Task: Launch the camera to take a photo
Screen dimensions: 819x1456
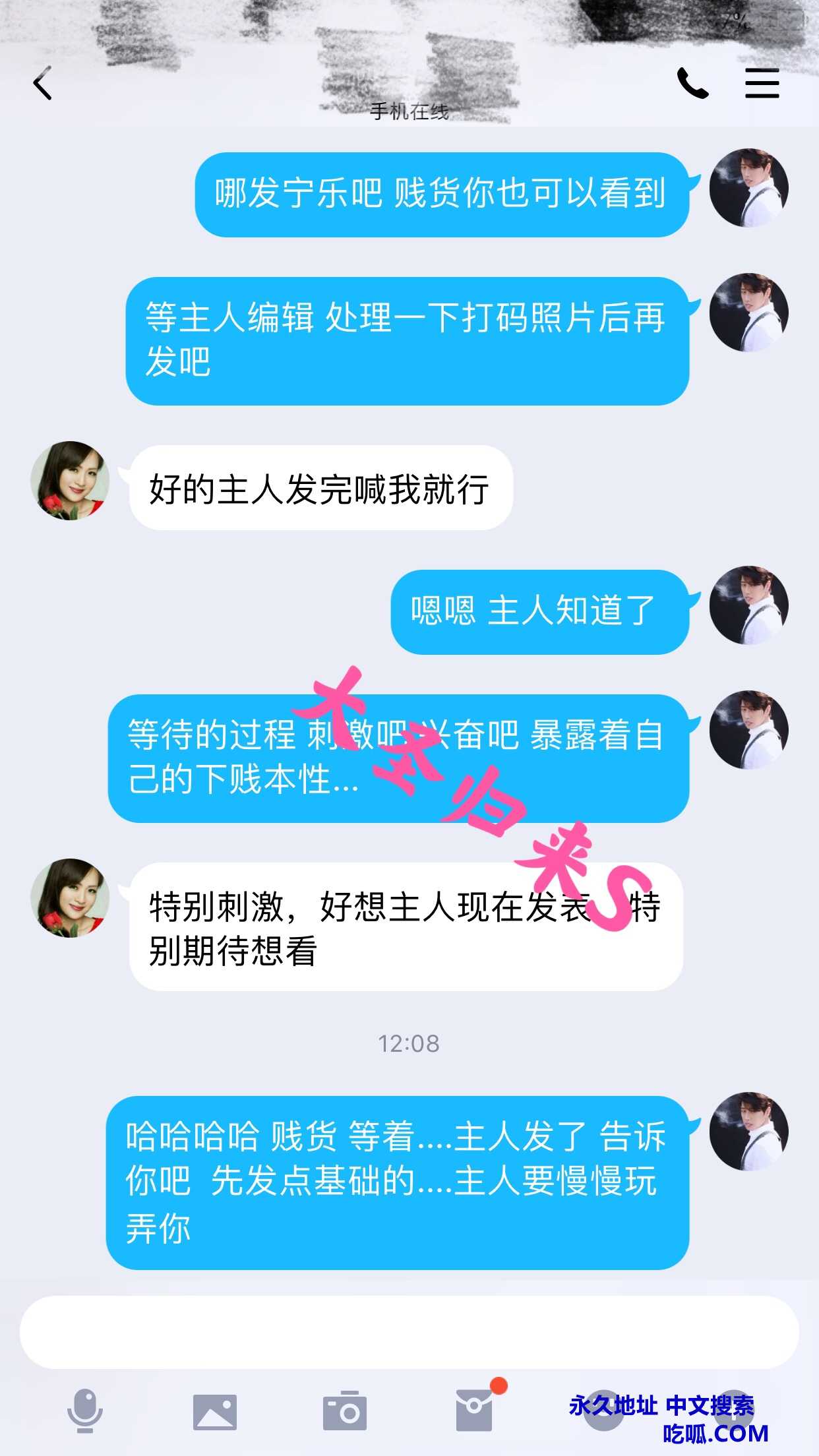Action: coord(344,1411)
